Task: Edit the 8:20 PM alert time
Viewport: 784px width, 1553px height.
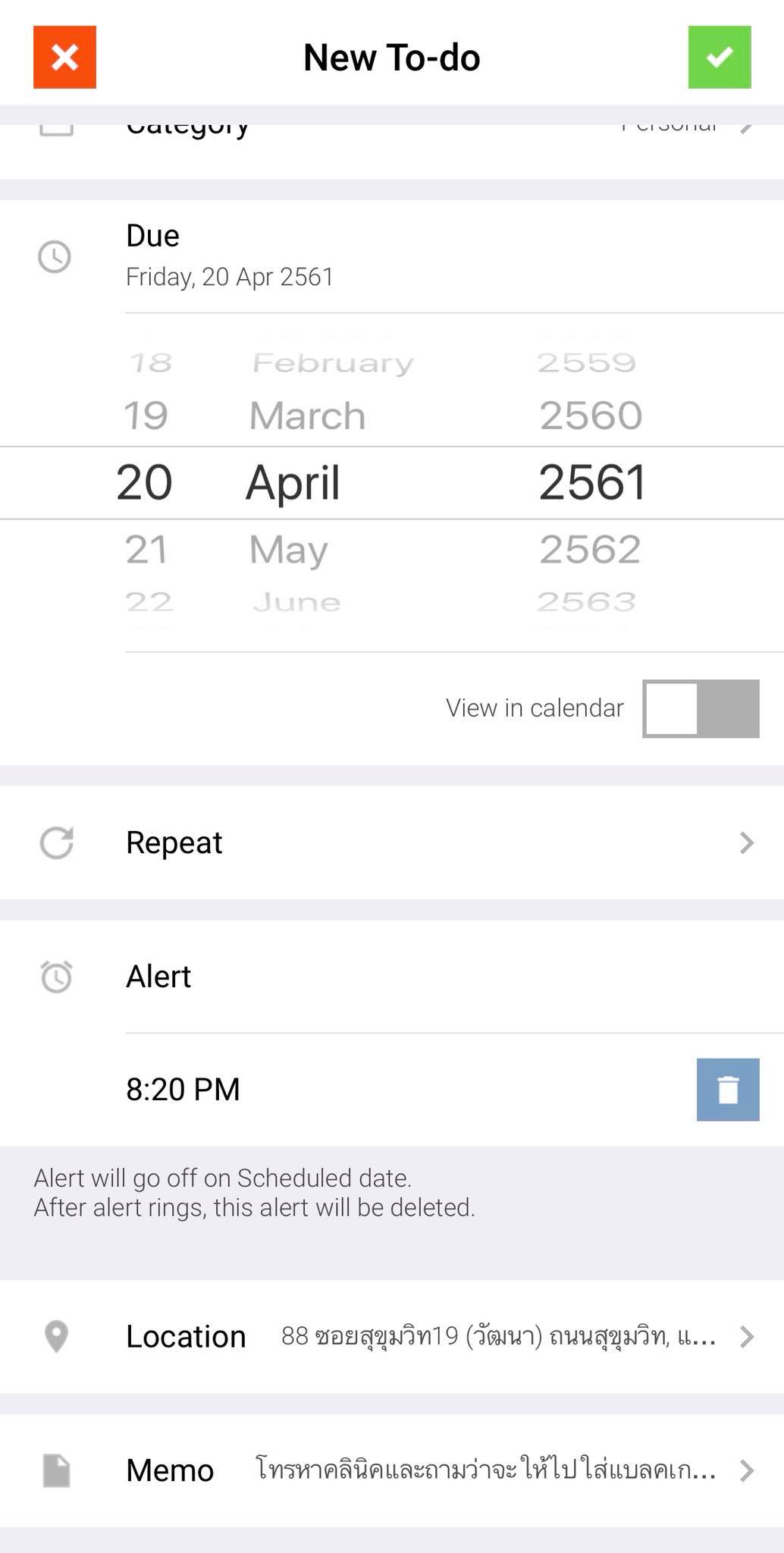Action: [183, 1089]
